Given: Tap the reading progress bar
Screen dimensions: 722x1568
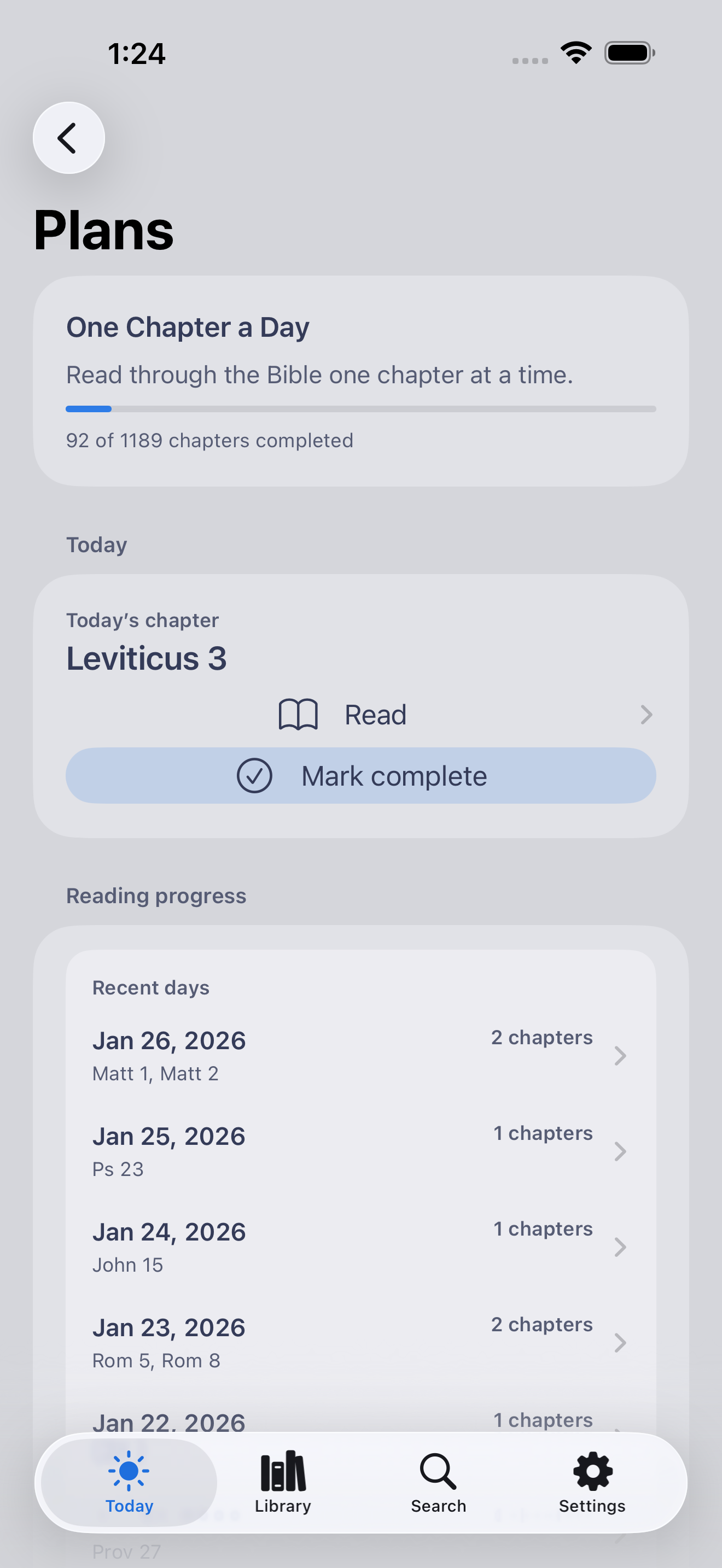Looking at the screenshot, I should tap(360, 408).
